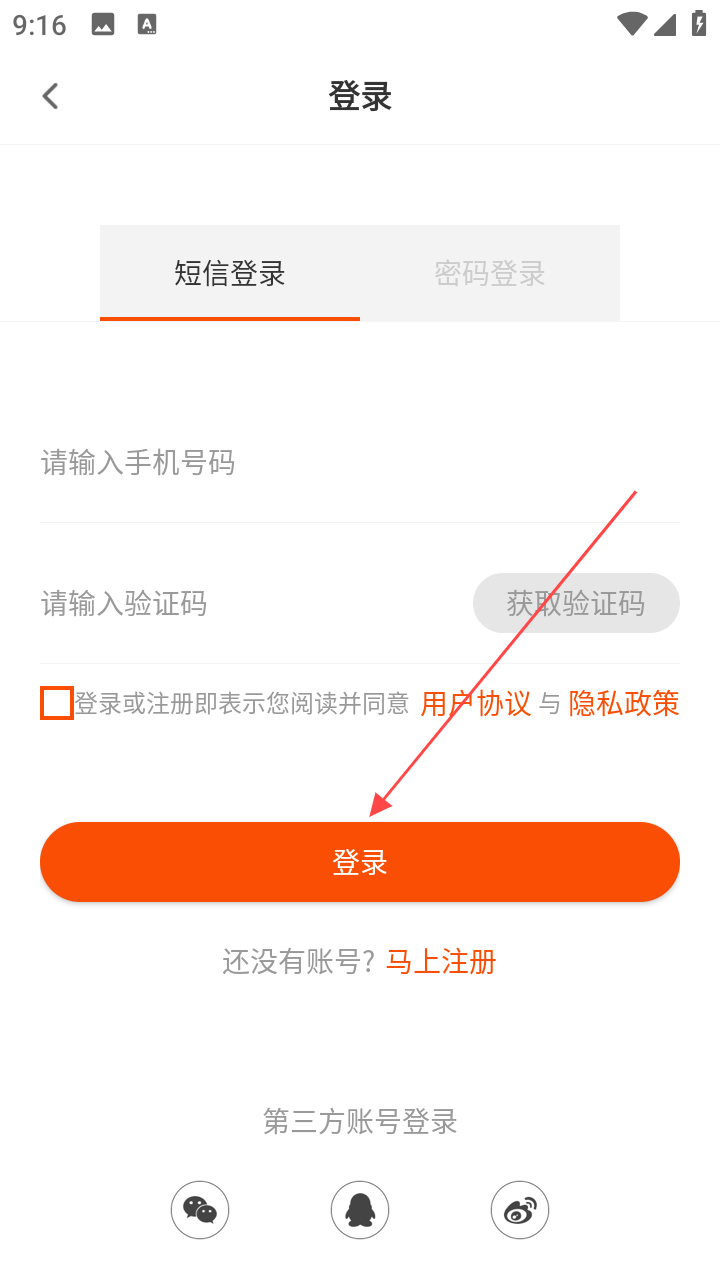
Task: Select the 短信登录 tab
Action: tap(230, 273)
